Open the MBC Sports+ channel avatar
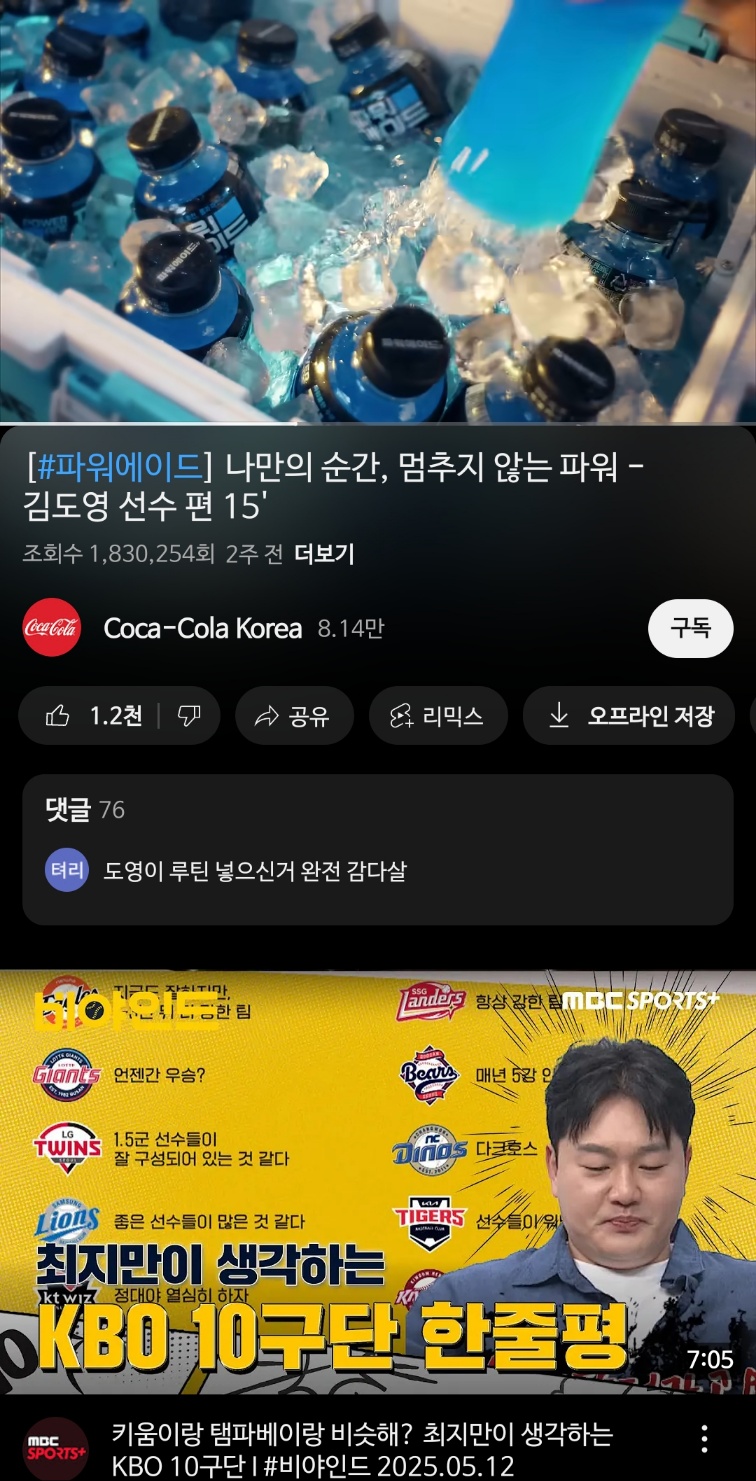756x1481 pixels. 56,1448
